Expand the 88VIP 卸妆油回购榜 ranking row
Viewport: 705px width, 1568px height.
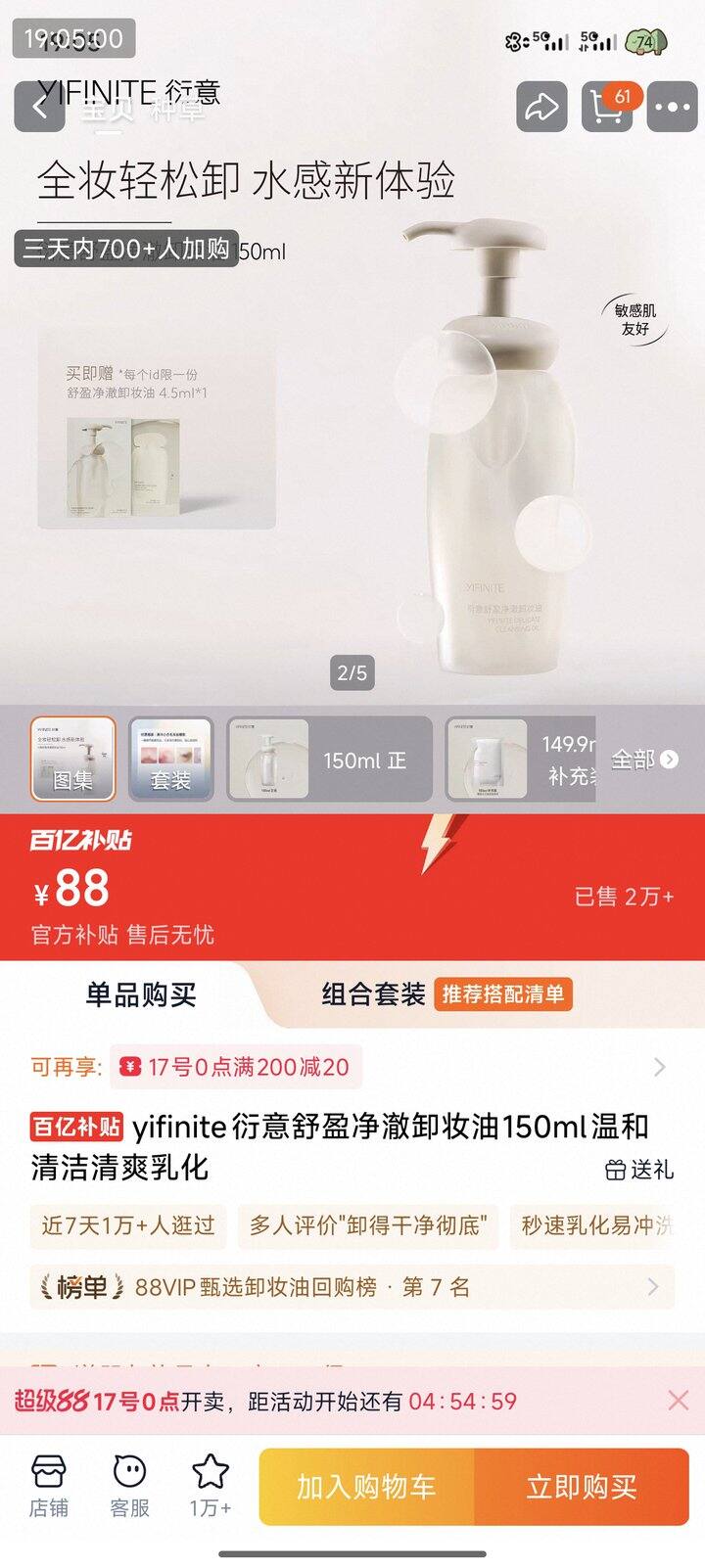tap(352, 1288)
